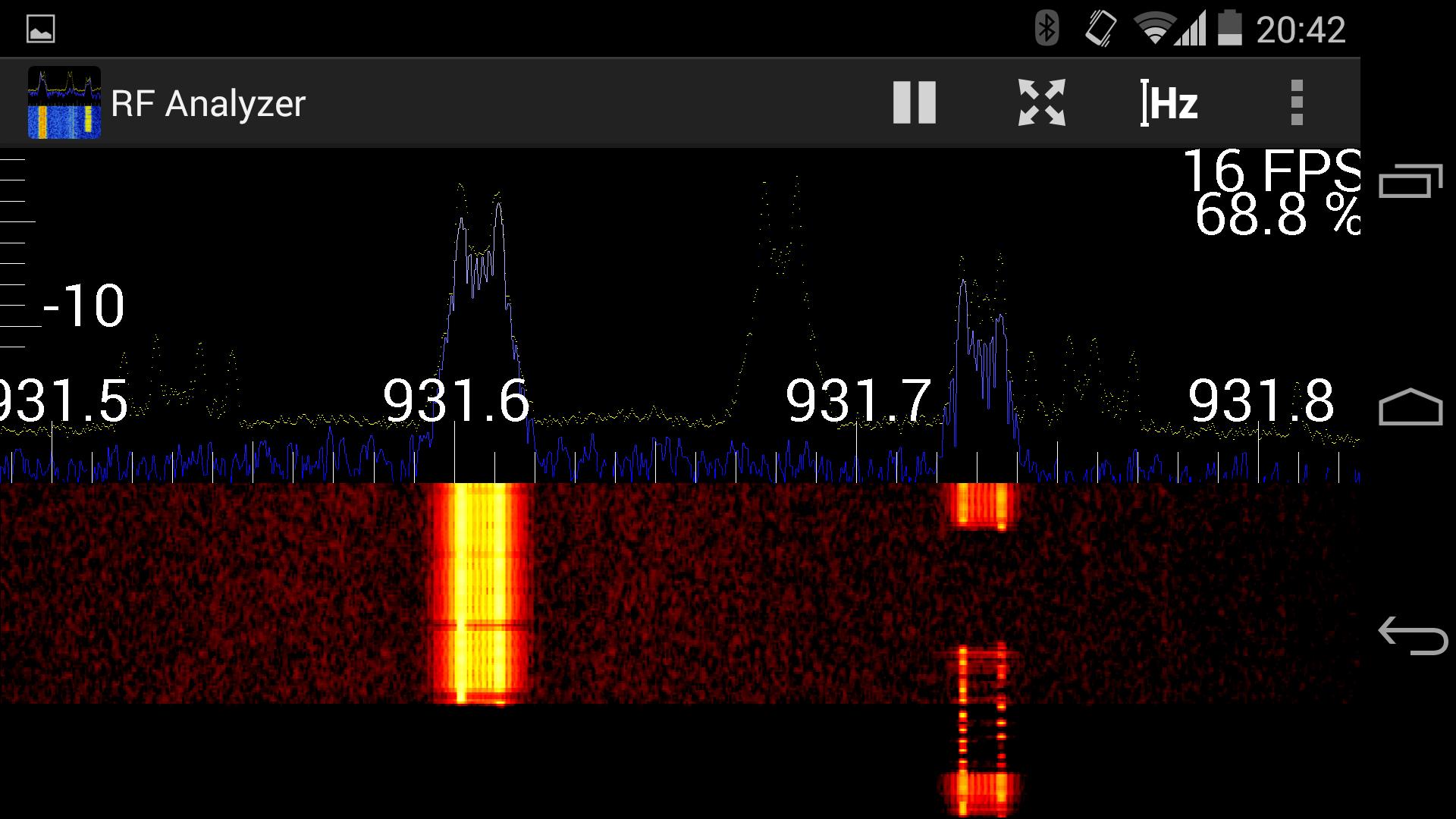Go to the home screen
1456x819 pixels.
(1410, 407)
